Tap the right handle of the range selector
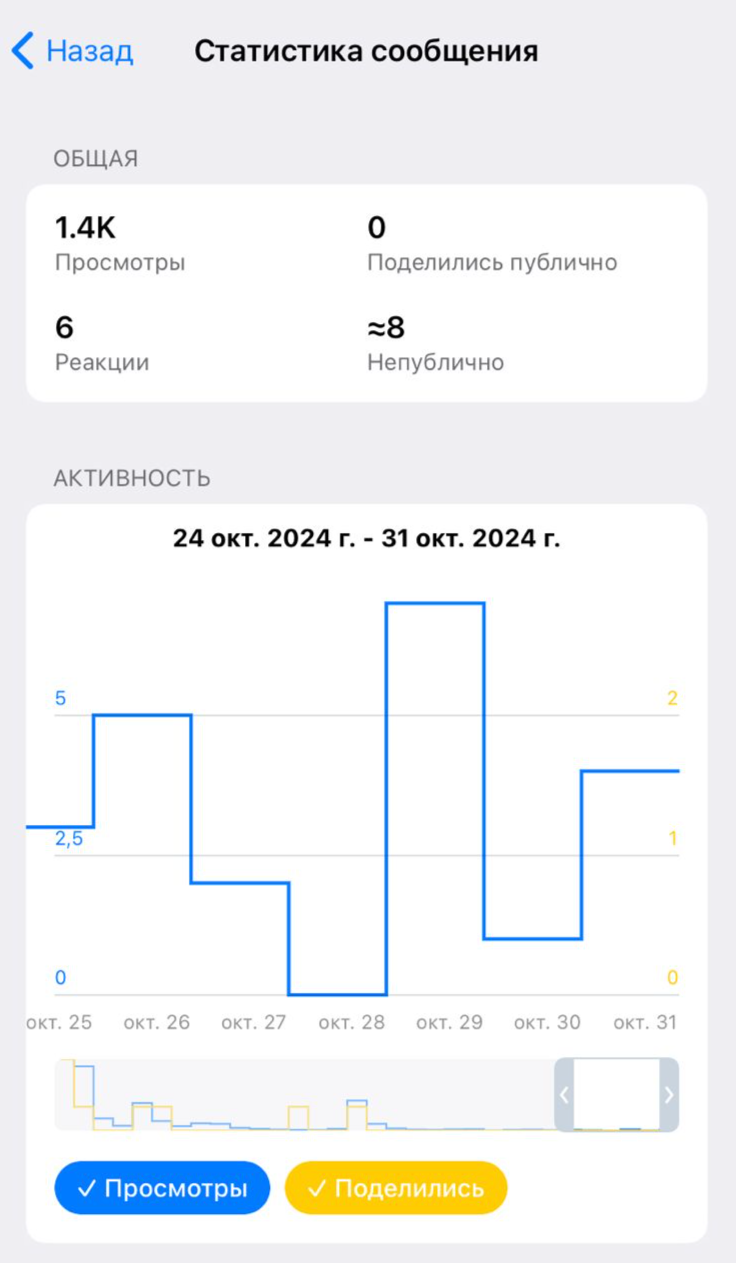The width and height of the screenshot is (736, 1263). [x=669, y=1095]
